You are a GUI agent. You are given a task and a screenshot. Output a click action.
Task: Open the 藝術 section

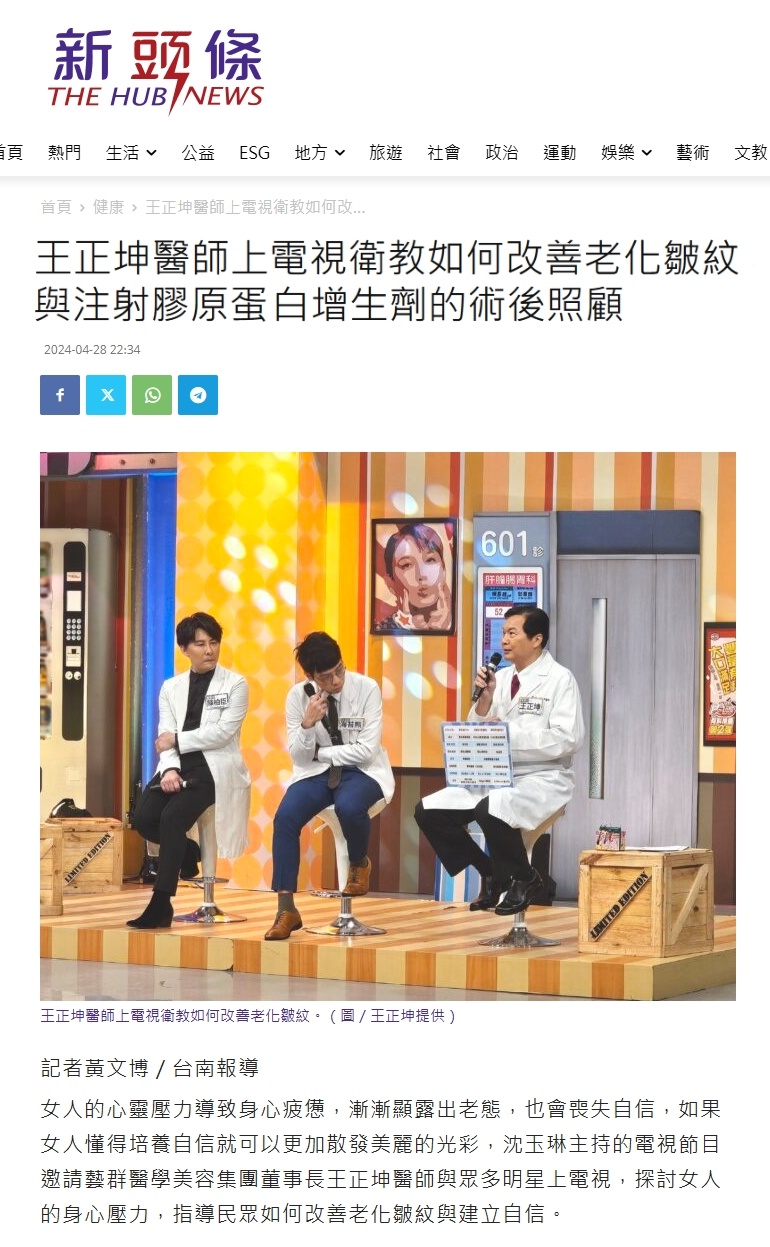(x=692, y=153)
